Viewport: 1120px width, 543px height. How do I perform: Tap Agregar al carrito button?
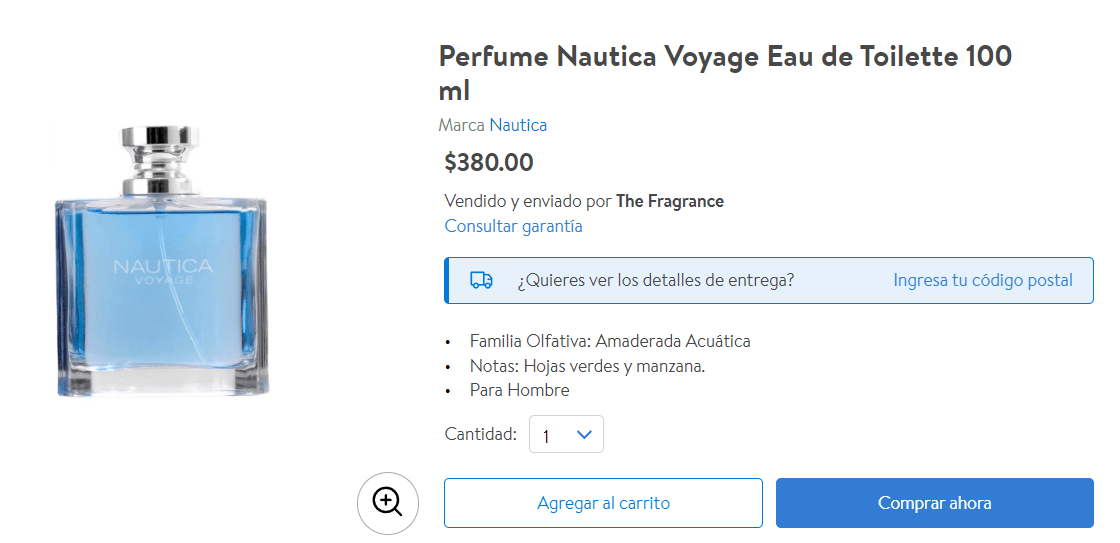click(x=603, y=503)
